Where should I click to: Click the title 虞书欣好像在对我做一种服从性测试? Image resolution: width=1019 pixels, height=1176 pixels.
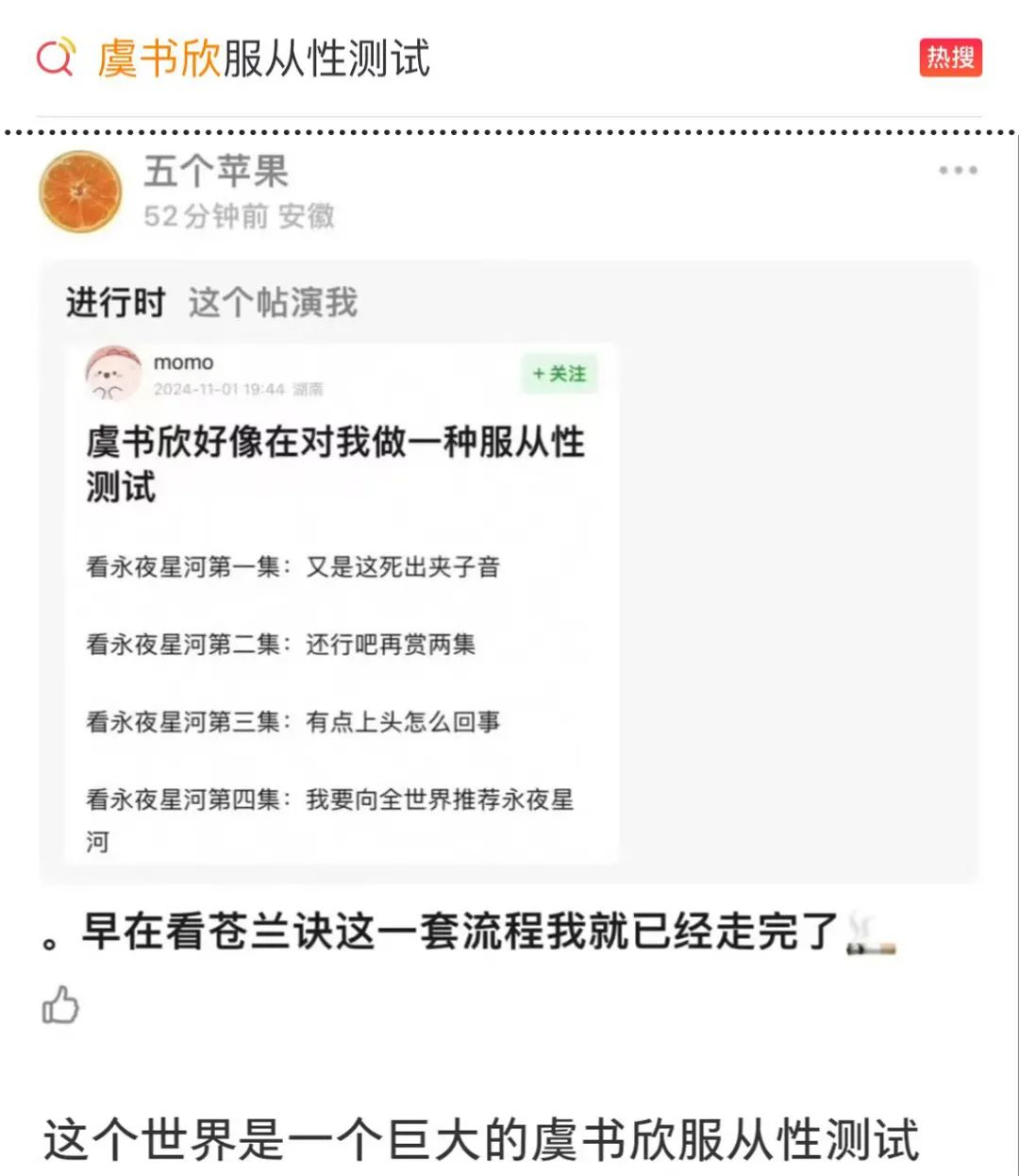333,465
